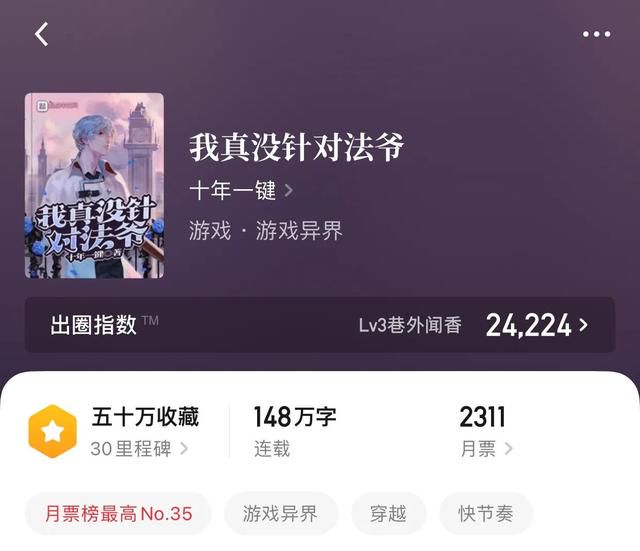Open the 游戏 · 游戏异界 category link
This screenshot has width=640, height=551.
[x=265, y=231]
